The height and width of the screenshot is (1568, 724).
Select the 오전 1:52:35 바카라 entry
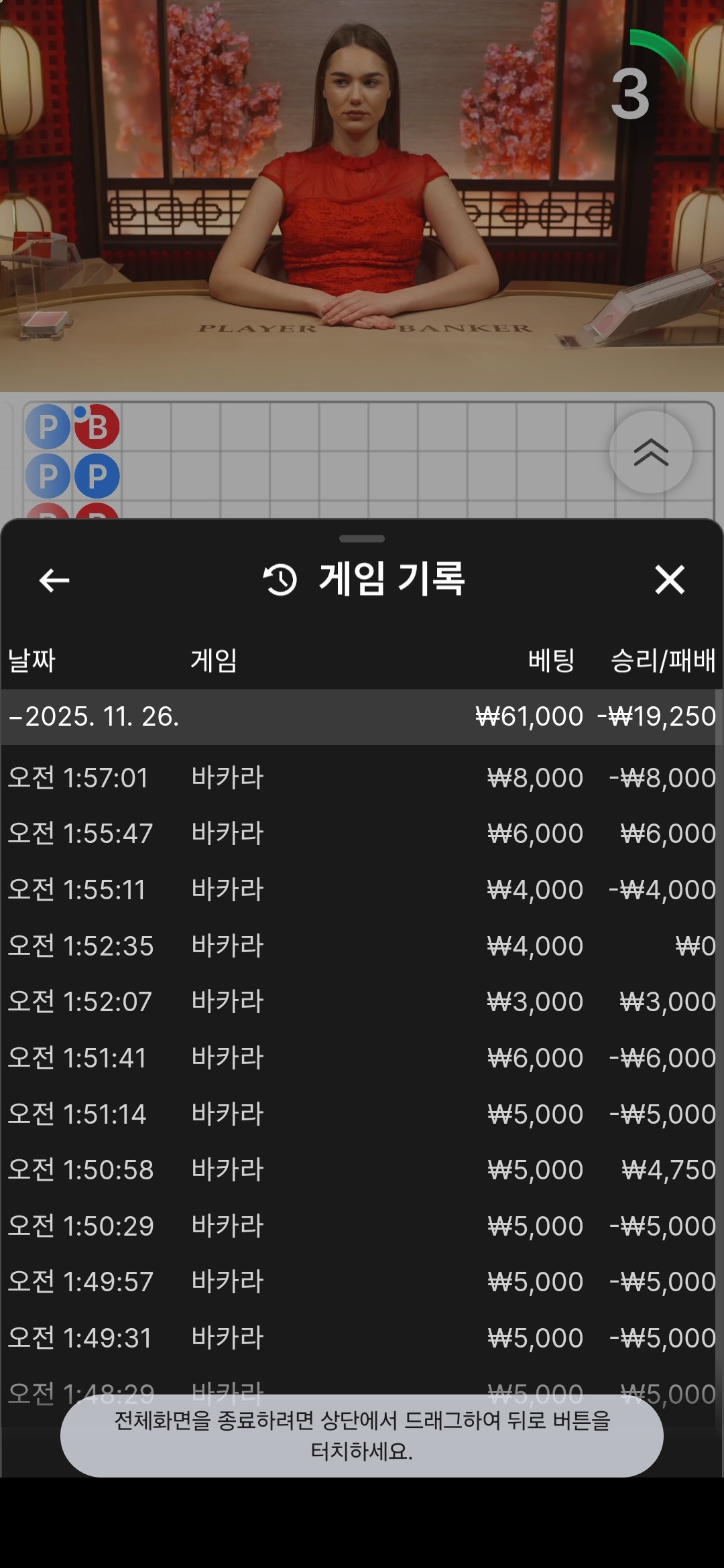tap(362, 946)
